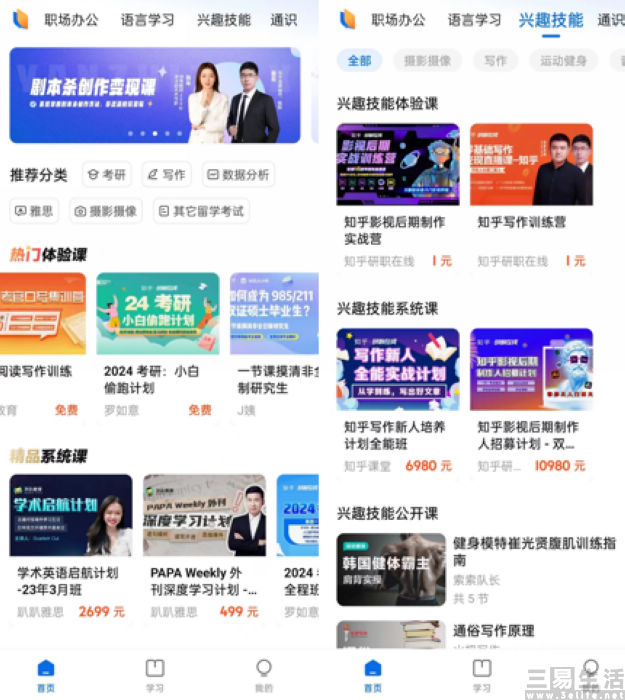Tap the 其它留学考试 category chip
This screenshot has height=700, width=625.
click(x=202, y=211)
